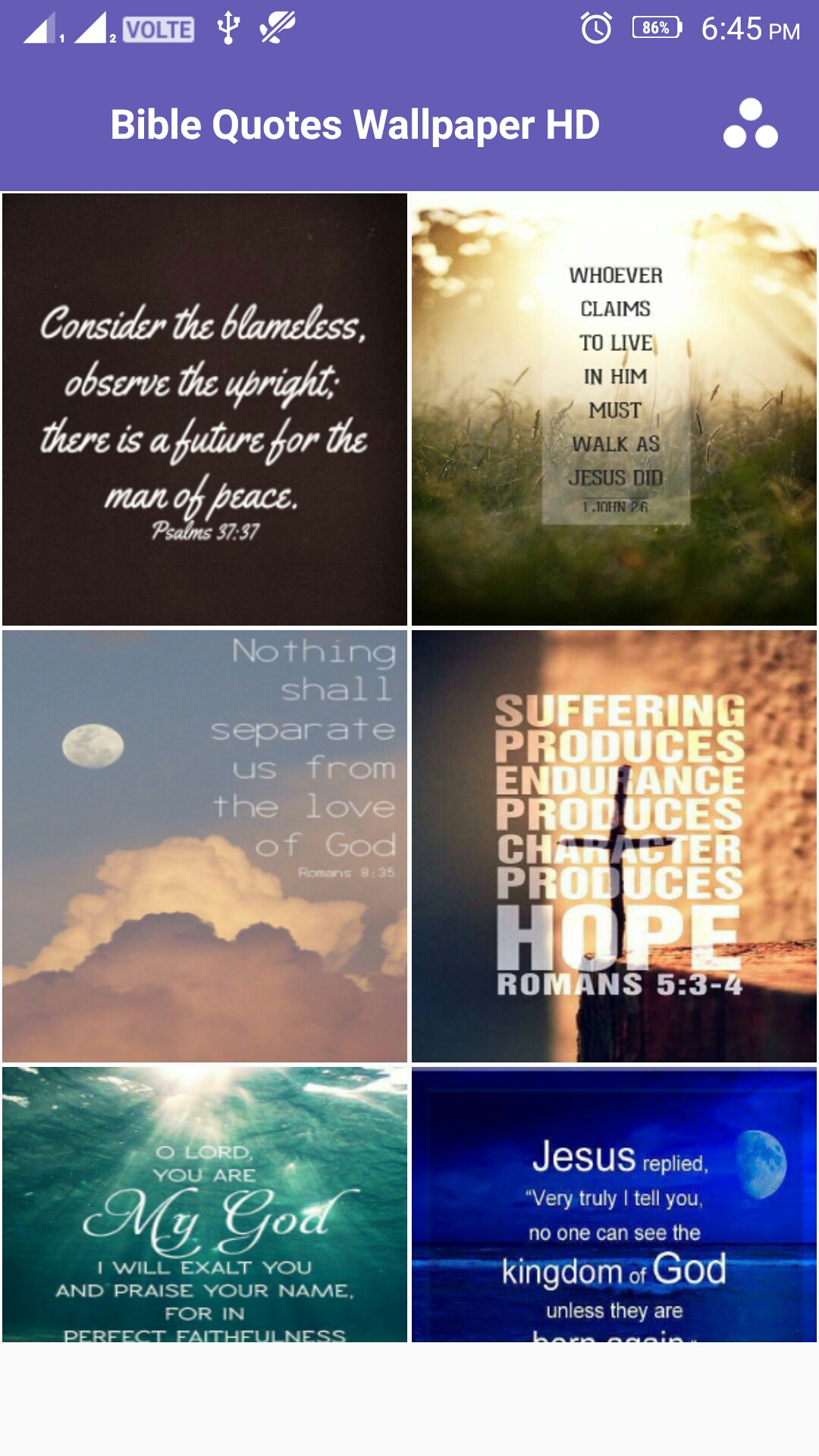Open the 1 John 2:6 wallpaper

pos(614,409)
